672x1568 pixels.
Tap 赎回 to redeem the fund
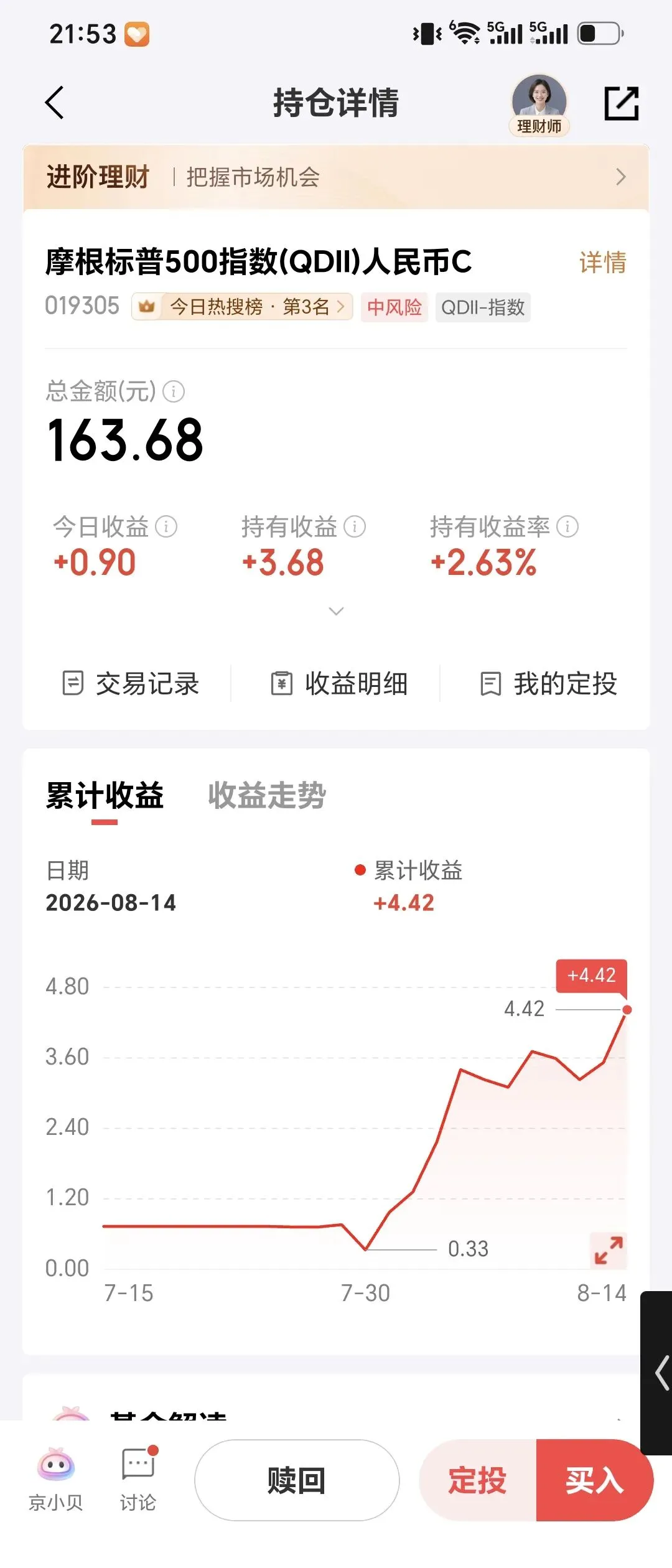click(297, 1480)
